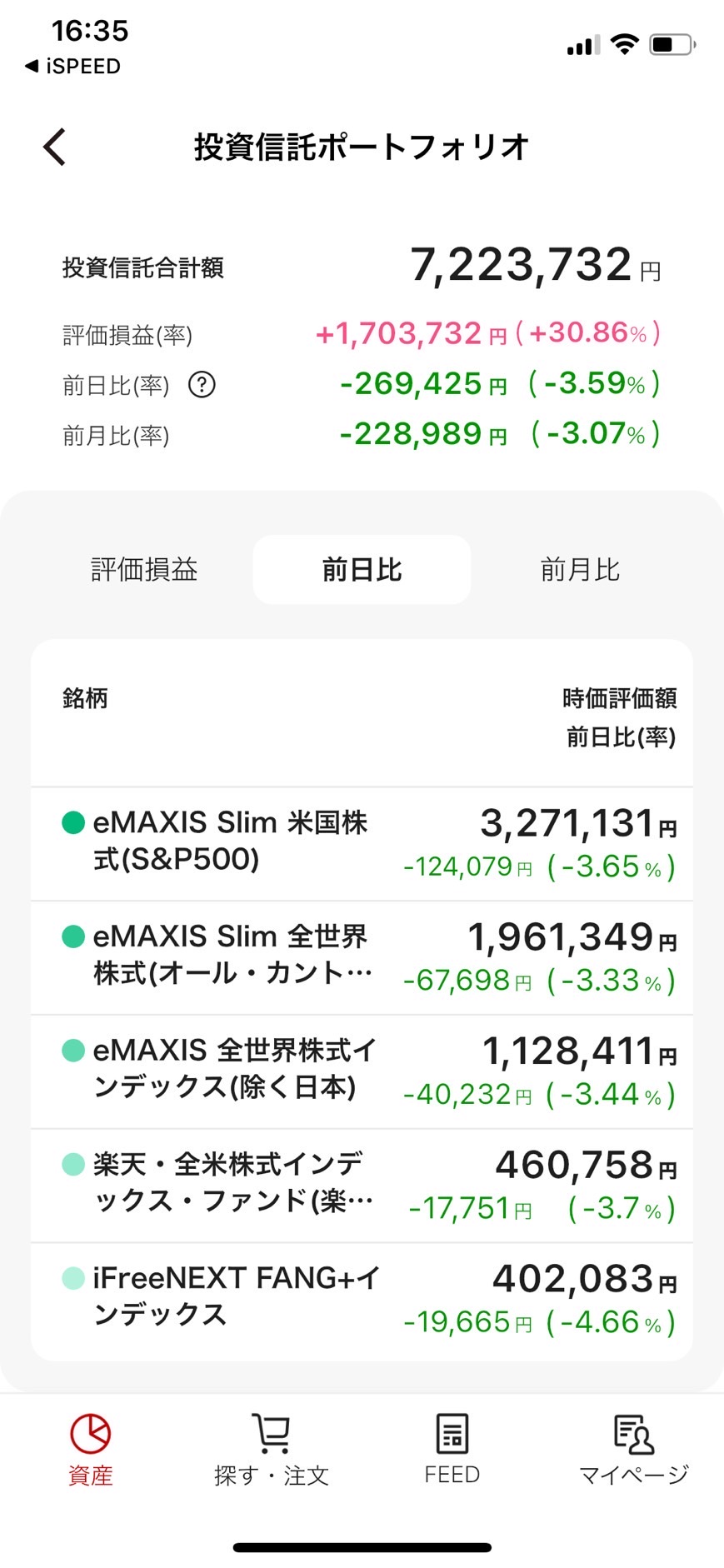Open eMAXIS Slim 全世界株式(オール・カントリー) row
724x1568 pixels.
click(362, 958)
